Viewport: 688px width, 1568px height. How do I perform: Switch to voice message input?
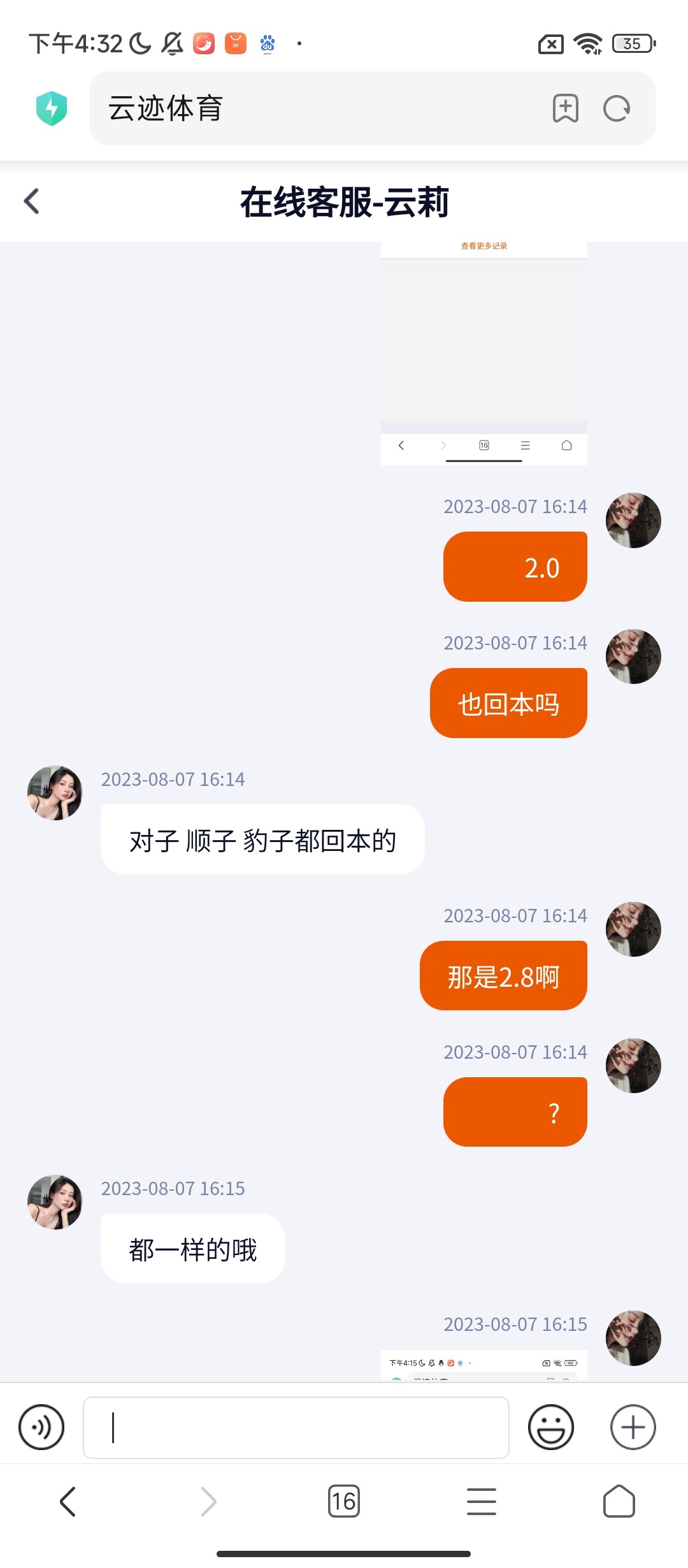pos(41,1427)
